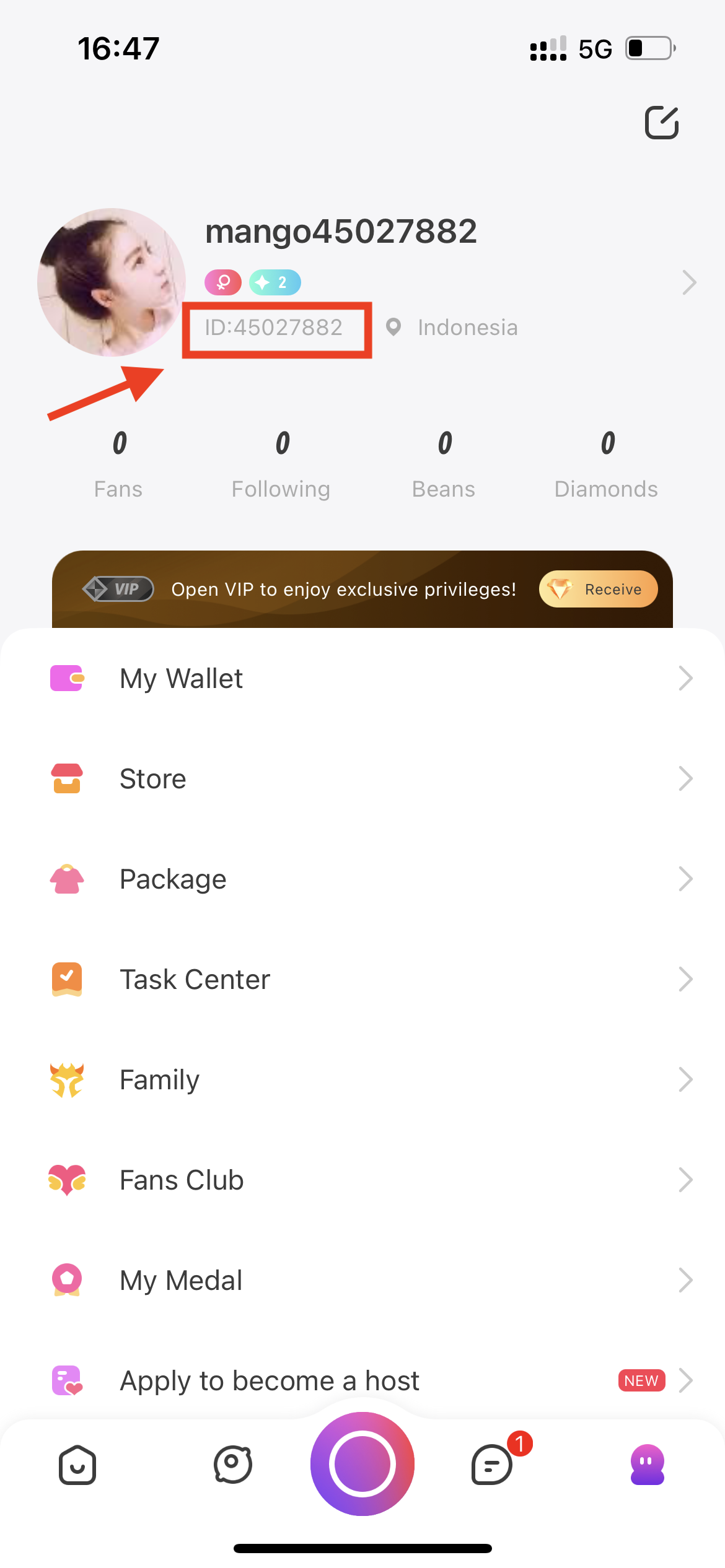
Task: Open the Family row
Action: 362,1079
